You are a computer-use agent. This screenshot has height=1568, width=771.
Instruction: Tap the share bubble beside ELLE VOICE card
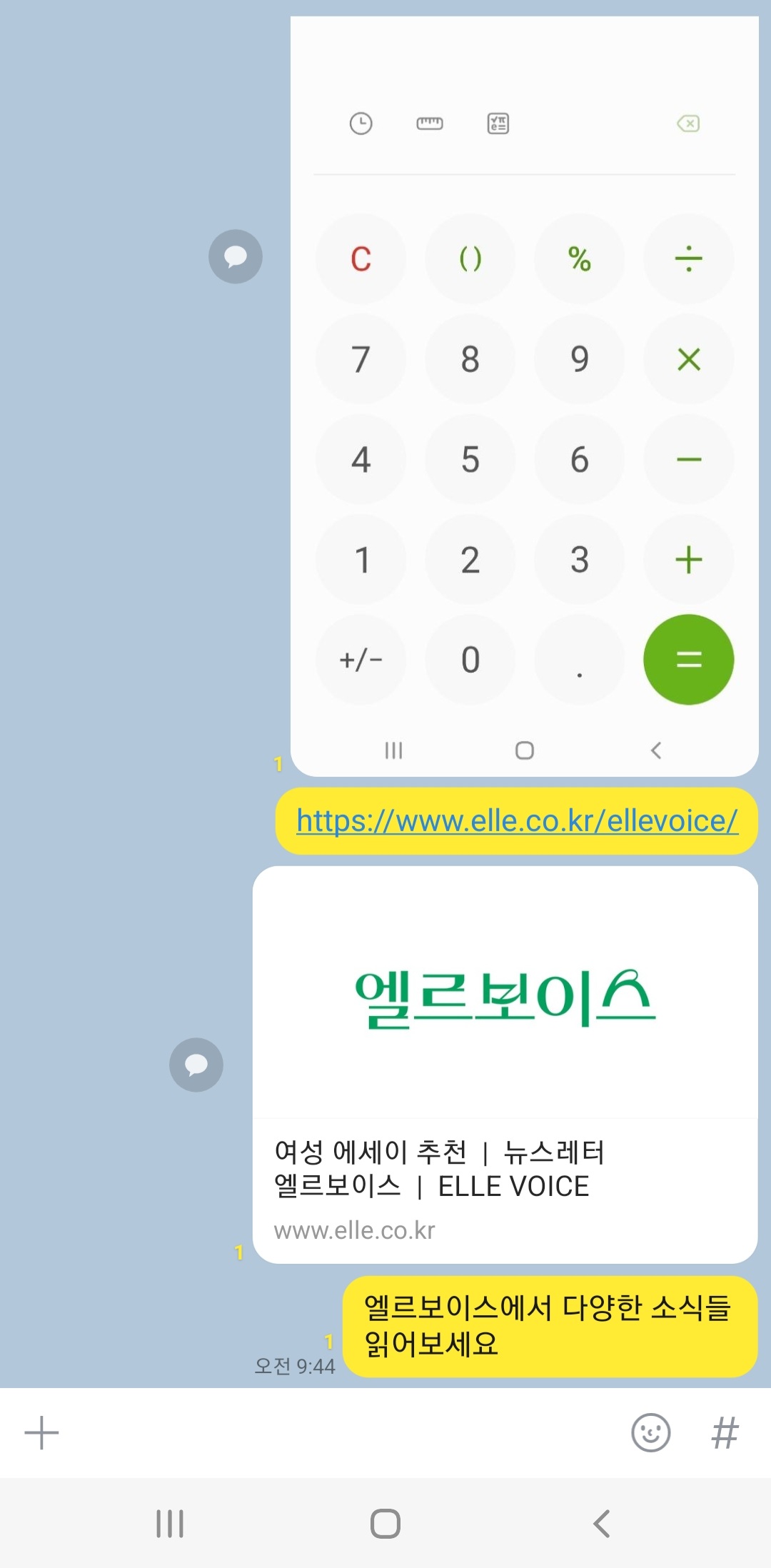coord(196,1065)
